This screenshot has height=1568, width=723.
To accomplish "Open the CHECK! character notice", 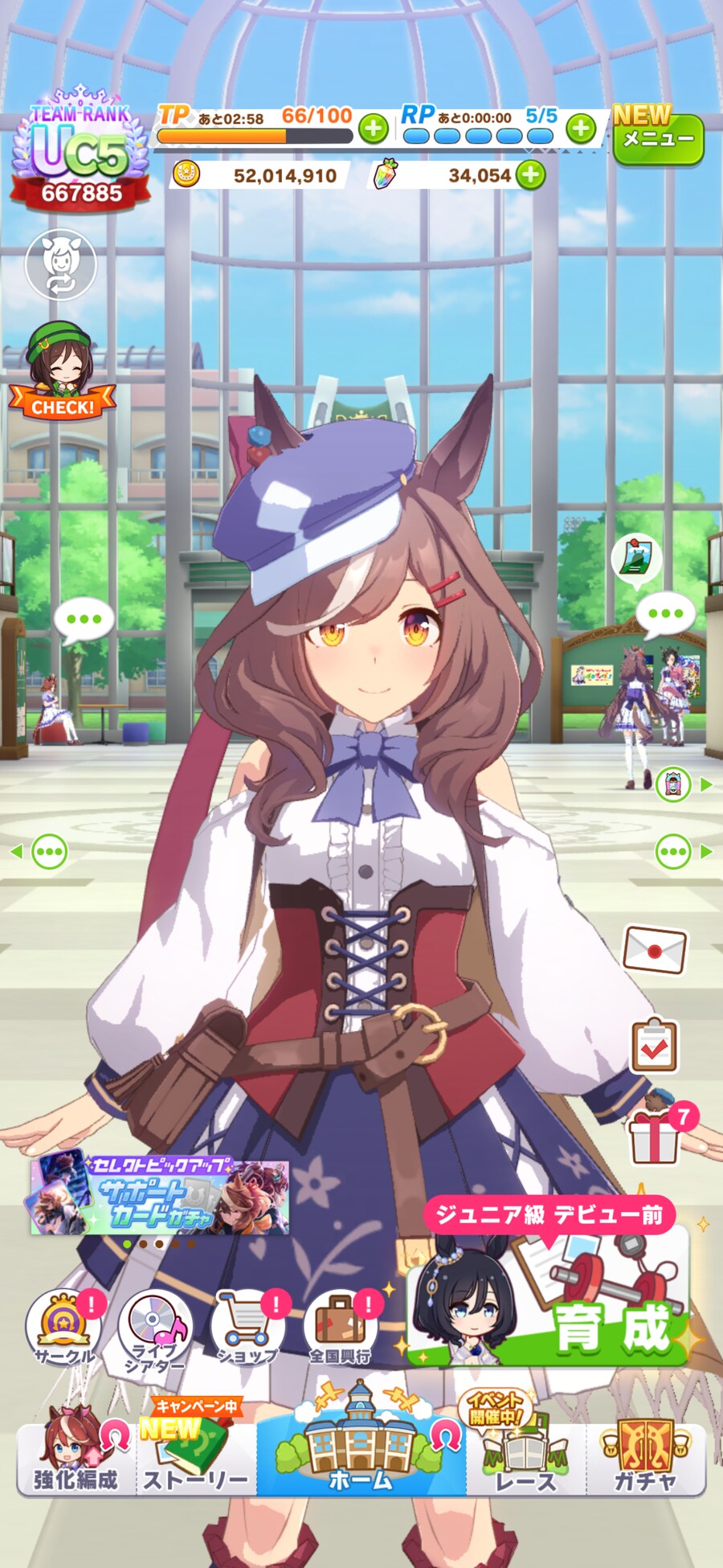I will pos(61,371).
